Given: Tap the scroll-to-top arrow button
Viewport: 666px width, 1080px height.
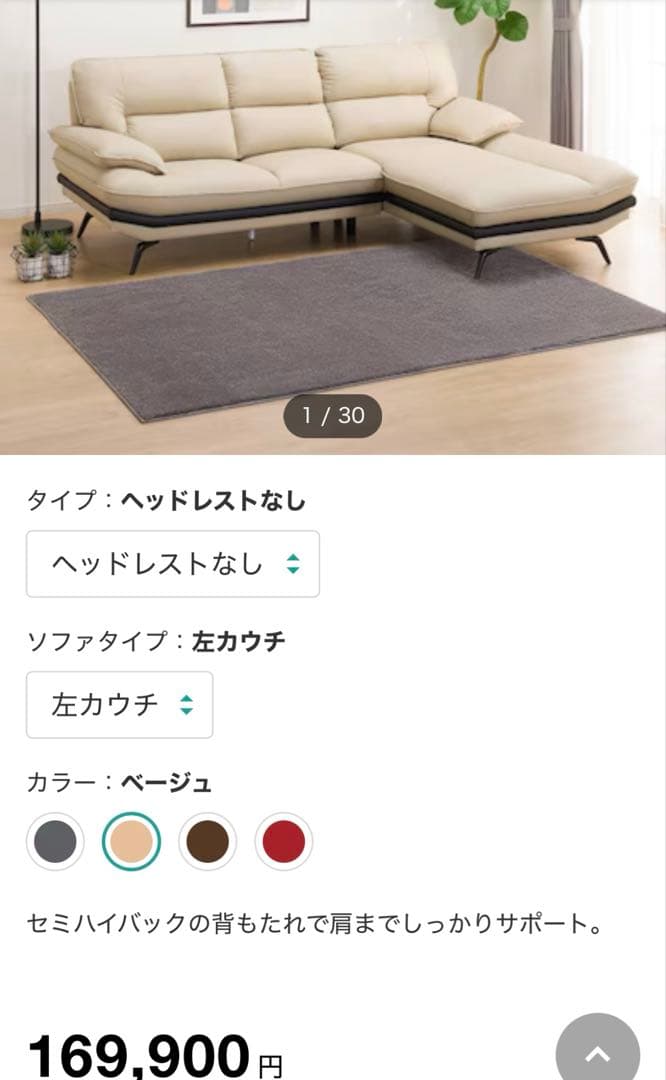Looking at the screenshot, I should 597,1052.
